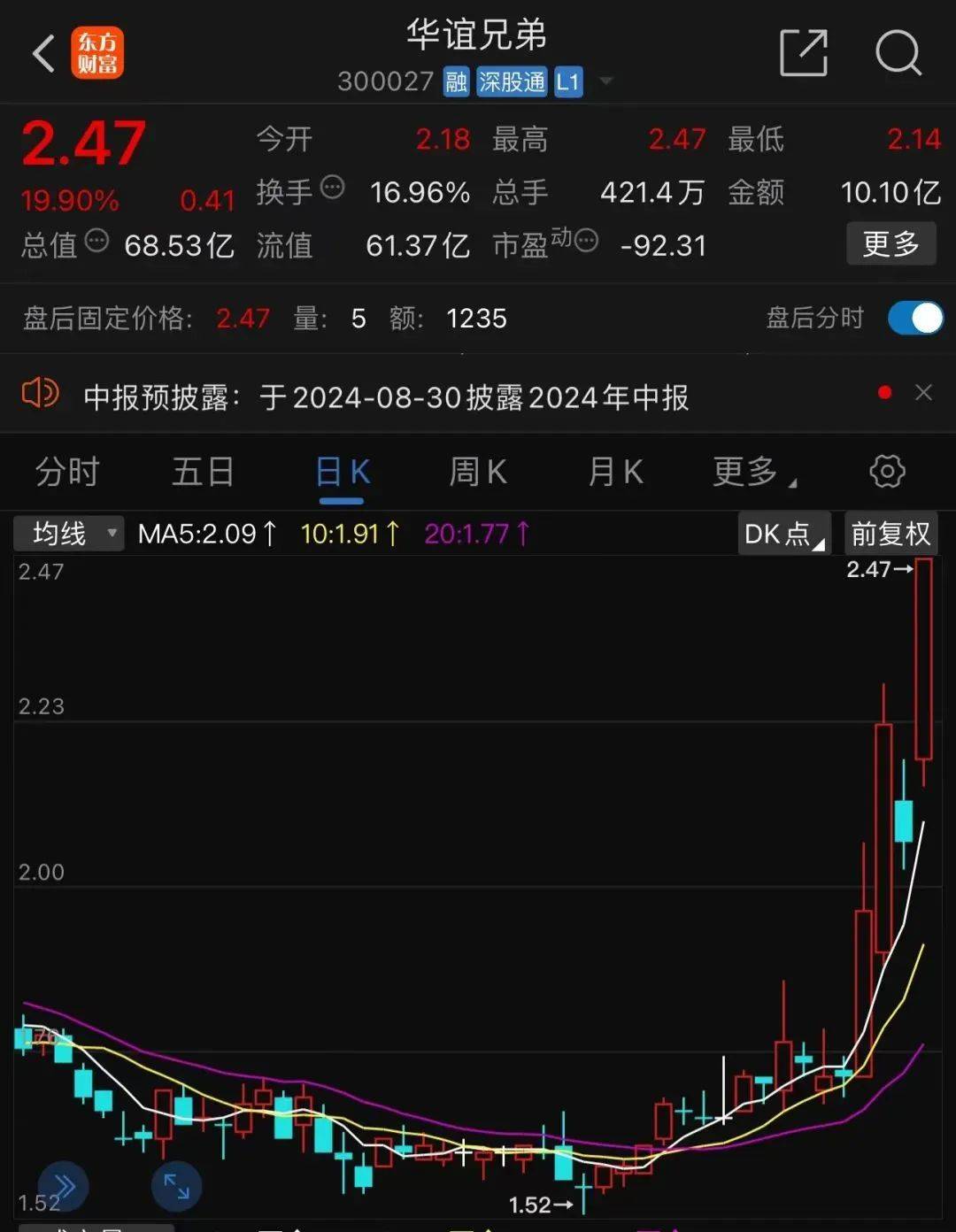Switch to the 月K chart tab
Screen dimensions: 956x1232
pyautogui.click(x=616, y=472)
